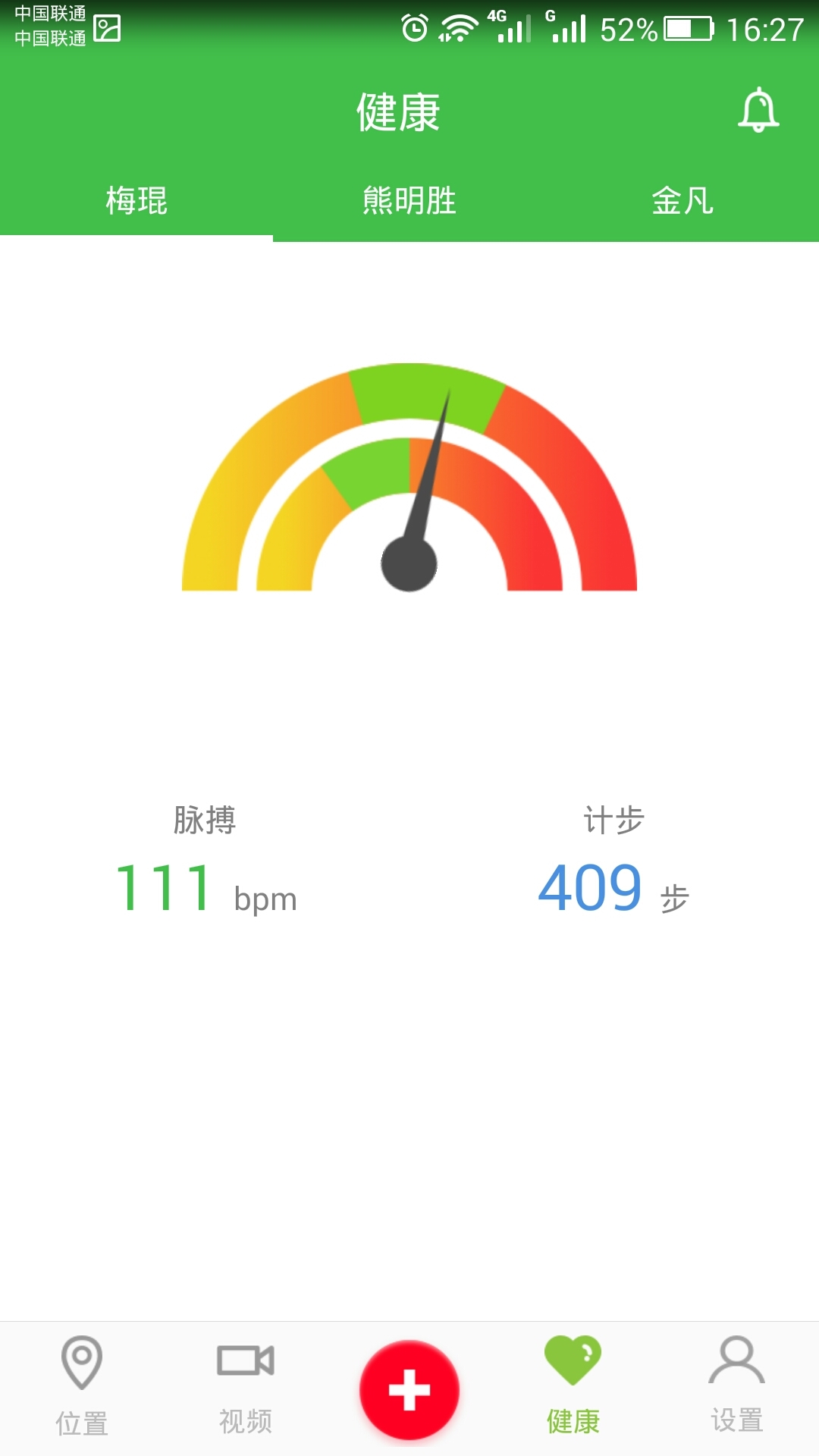Image resolution: width=819 pixels, height=1456 pixels.
Task: Go to the 视频 video tab
Action: 246,1386
